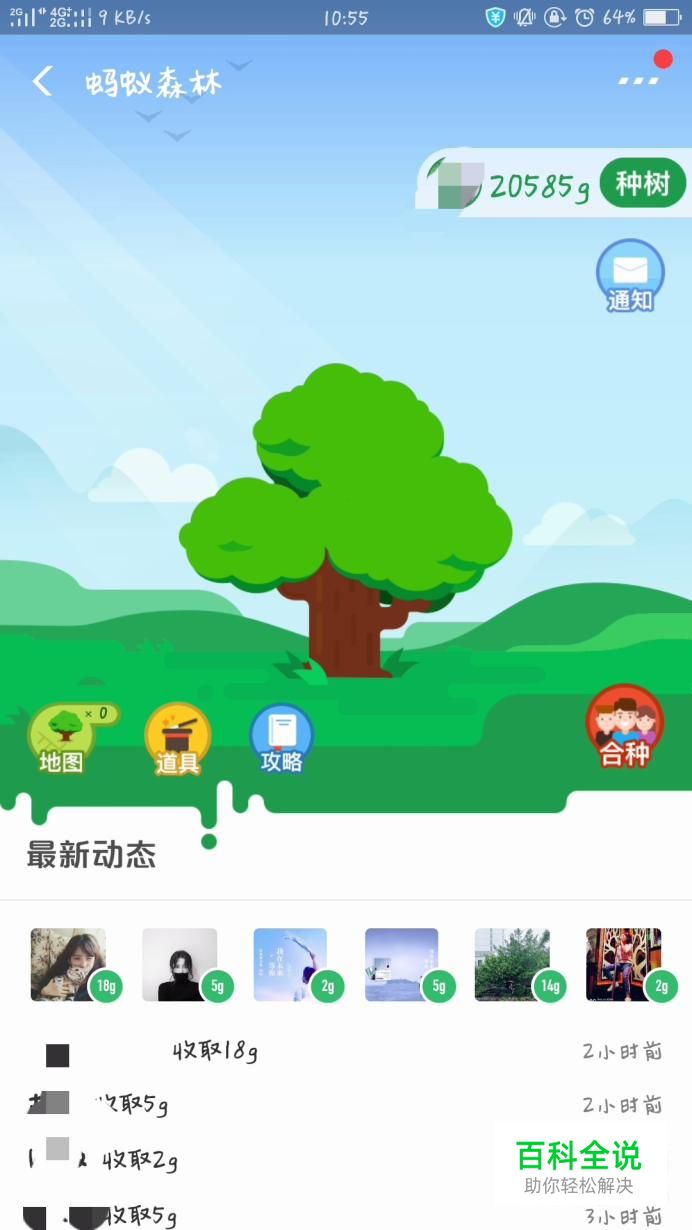Screen dimensions: 692x1230
Task: Open the 地图 map
Action: [x=62, y=738]
